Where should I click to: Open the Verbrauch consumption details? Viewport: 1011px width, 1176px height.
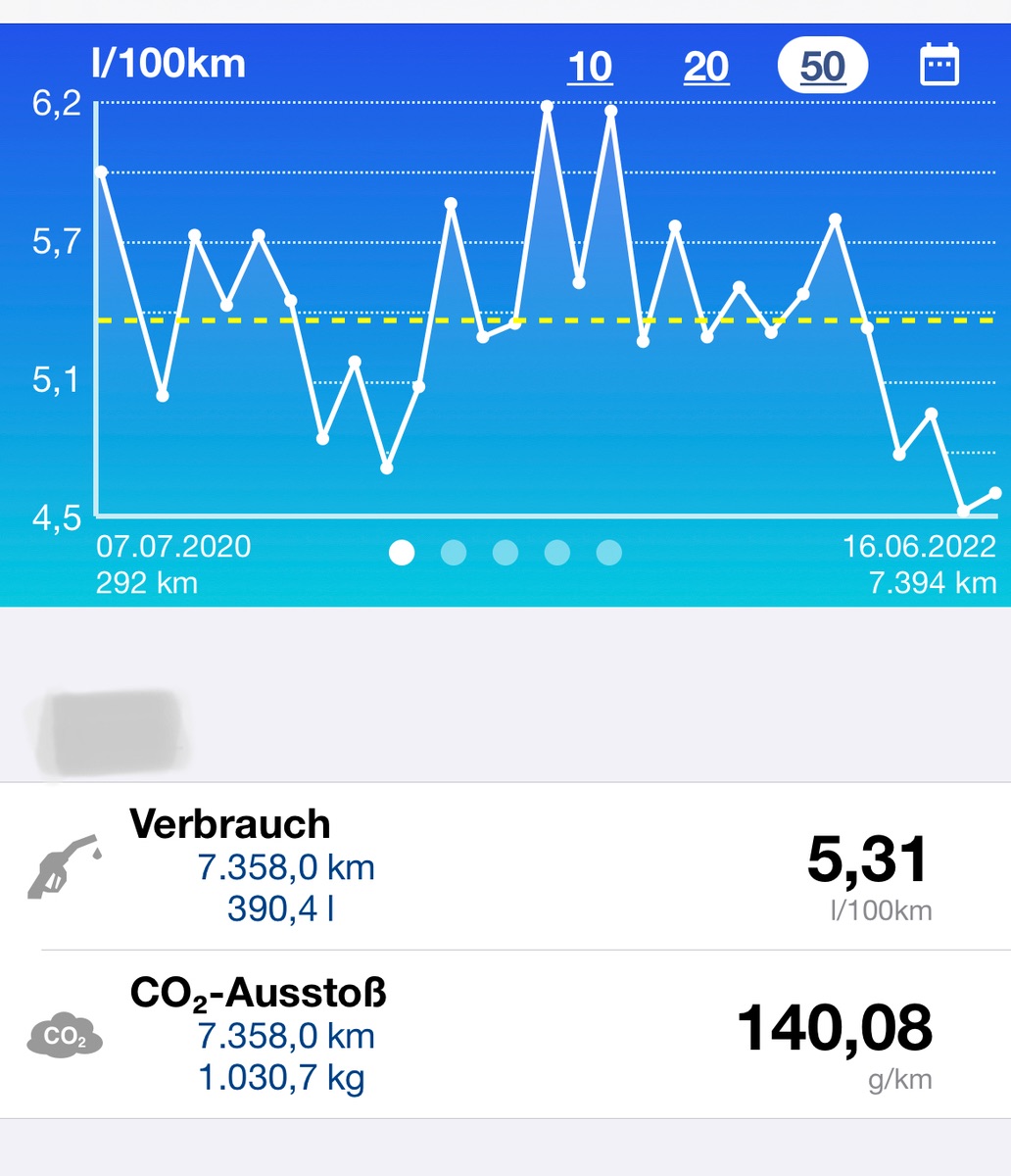click(x=505, y=866)
